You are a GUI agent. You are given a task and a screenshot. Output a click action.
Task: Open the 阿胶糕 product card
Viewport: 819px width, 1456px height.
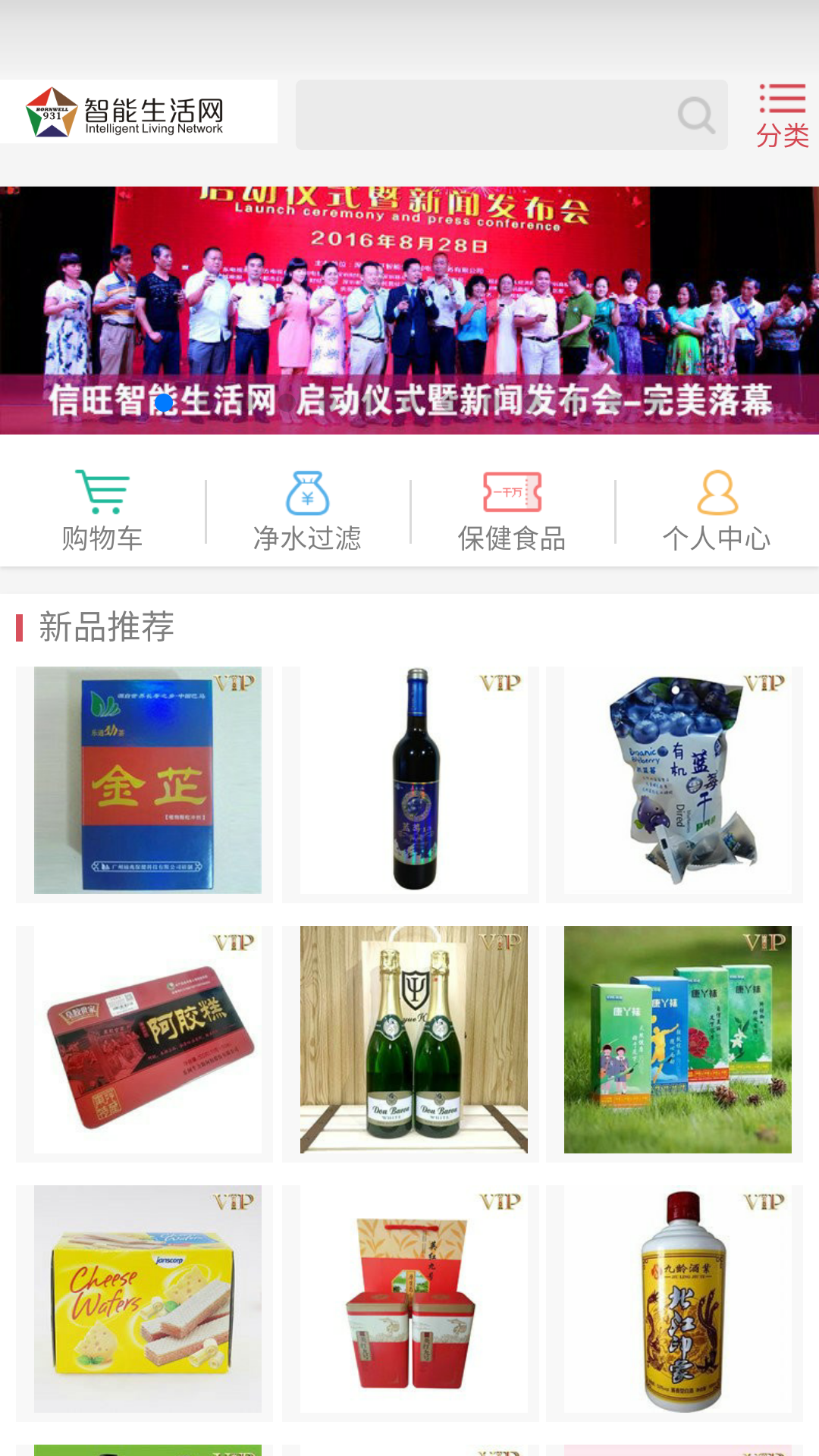point(147,1040)
